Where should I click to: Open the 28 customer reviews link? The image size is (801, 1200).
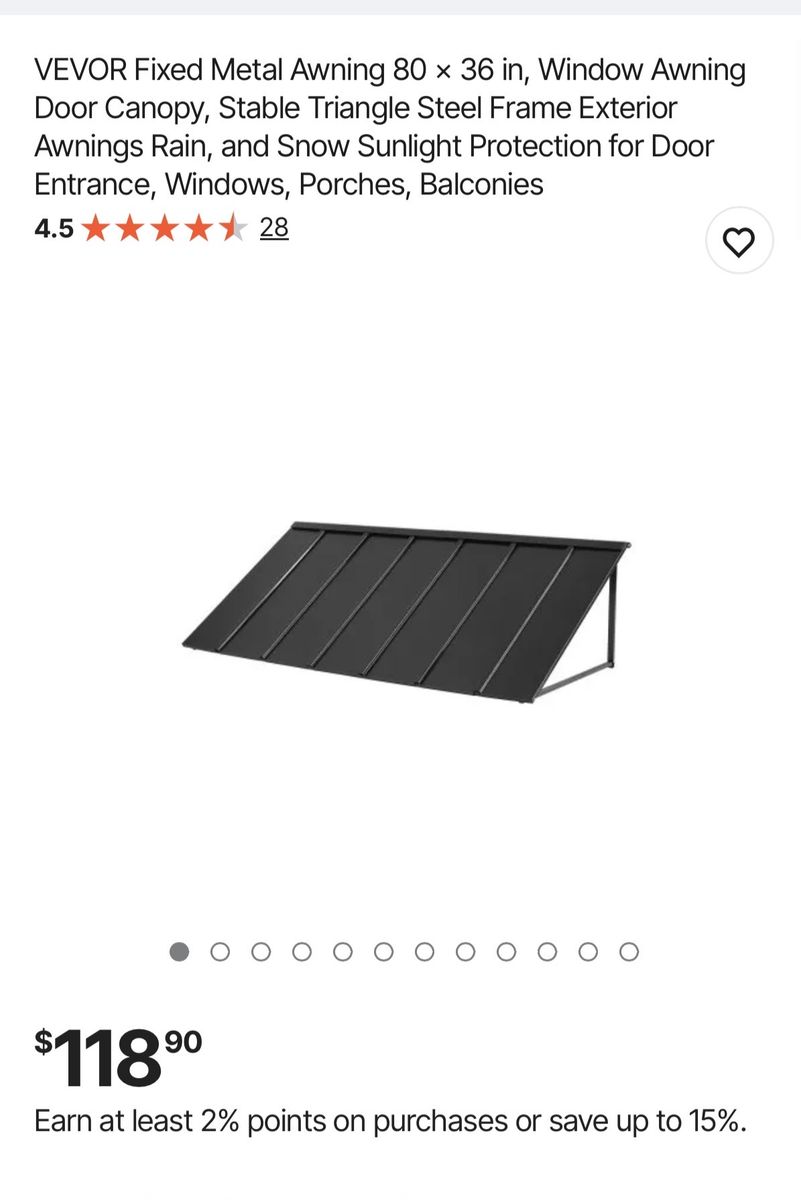[274, 228]
